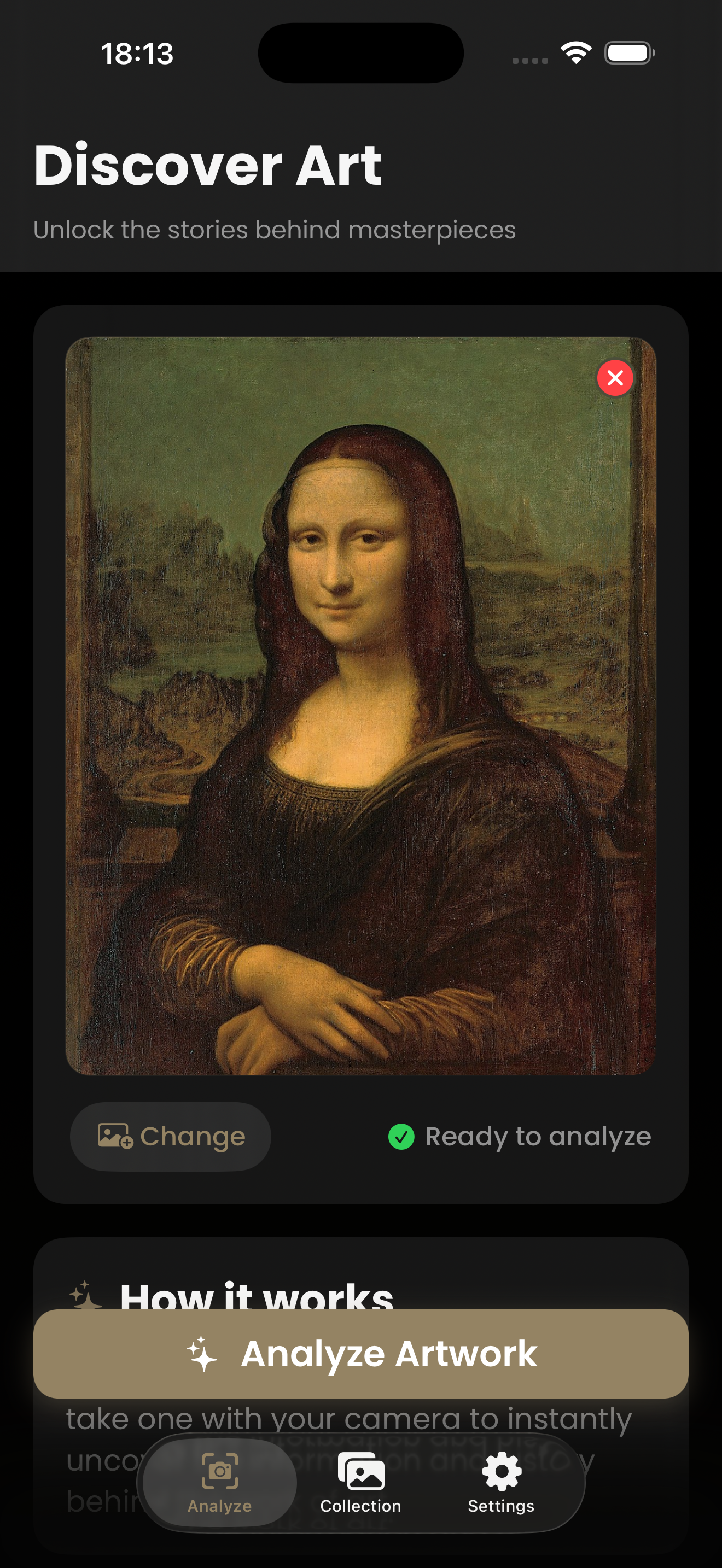Click the Ready to analyze status text

tap(538, 1137)
